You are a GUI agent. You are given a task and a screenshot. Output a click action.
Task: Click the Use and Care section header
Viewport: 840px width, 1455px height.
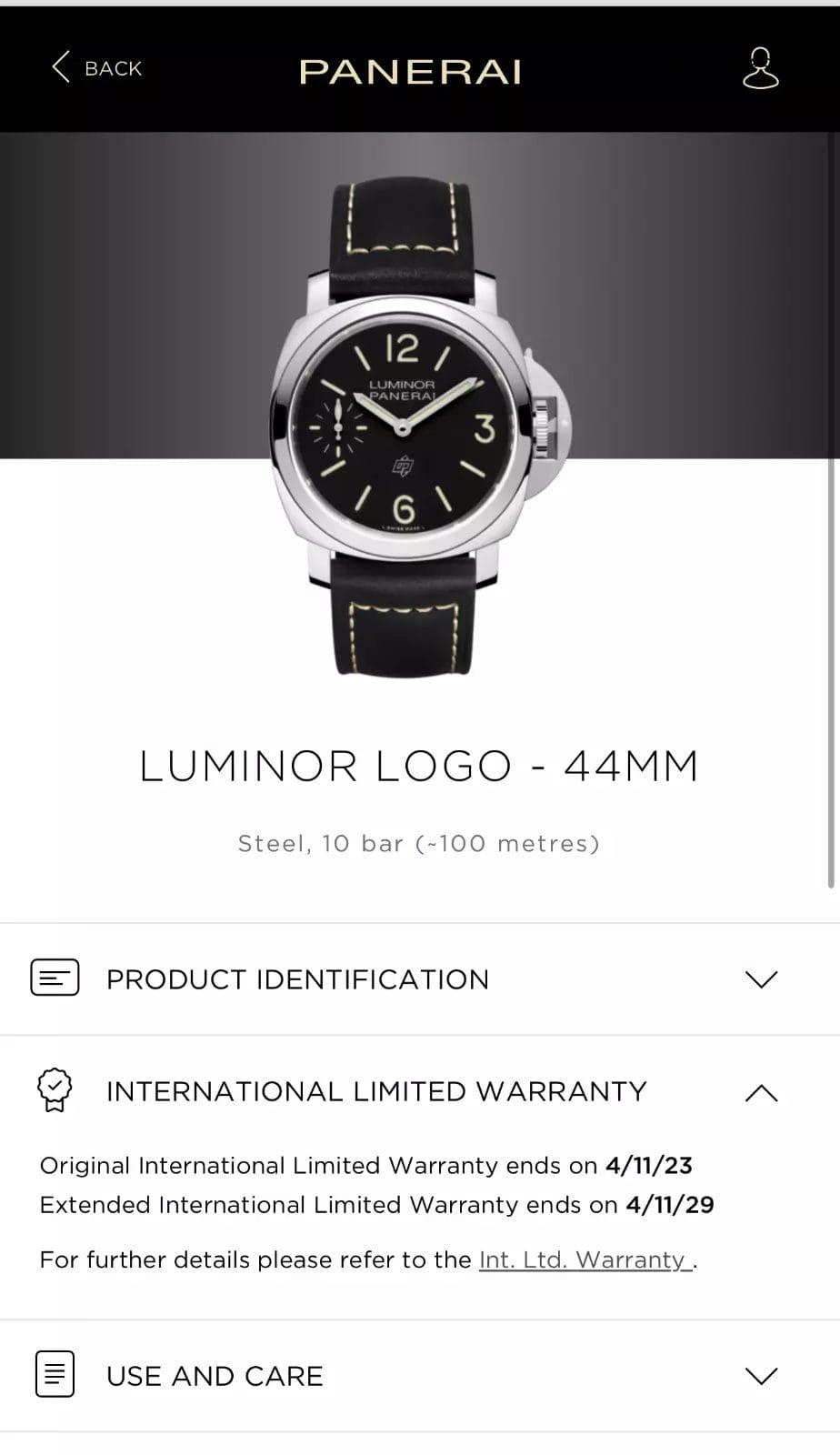214,1376
